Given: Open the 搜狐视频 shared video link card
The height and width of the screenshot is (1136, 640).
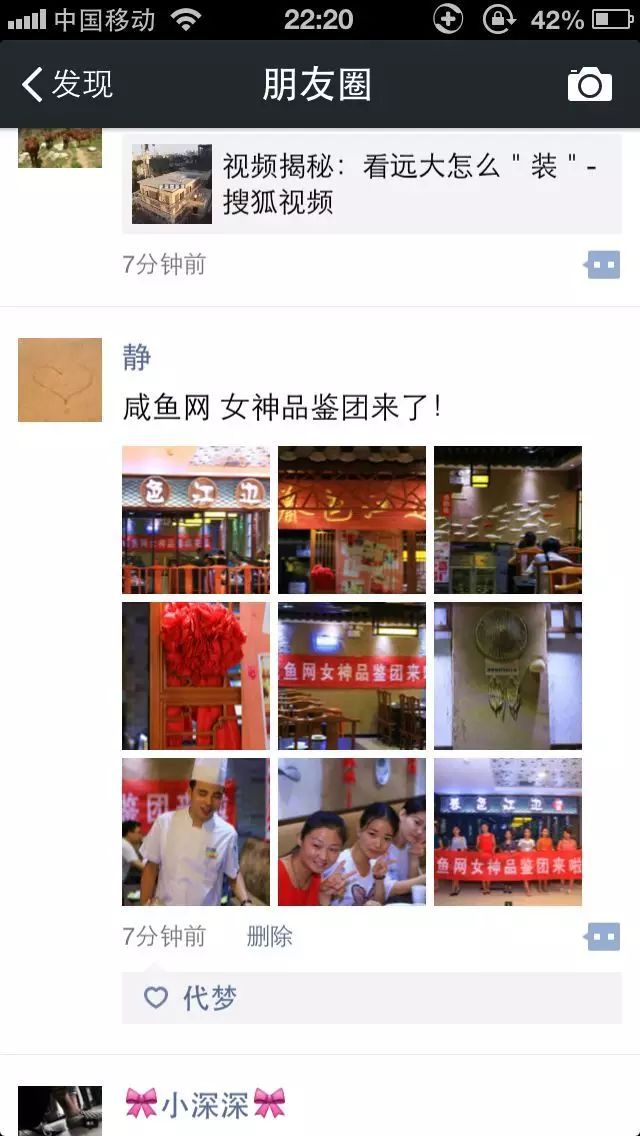Looking at the screenshot, I should [x=371, y=184].
